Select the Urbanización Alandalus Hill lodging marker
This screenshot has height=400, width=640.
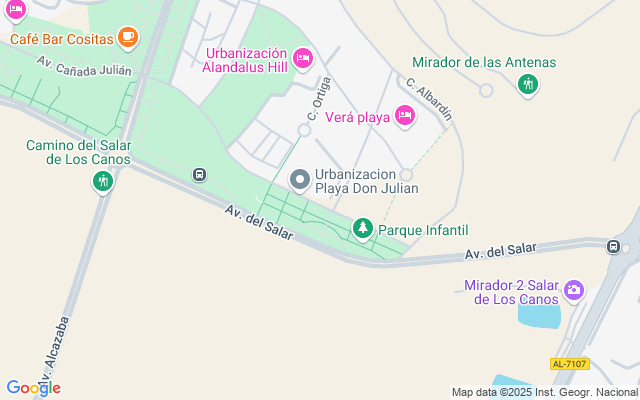303,60
